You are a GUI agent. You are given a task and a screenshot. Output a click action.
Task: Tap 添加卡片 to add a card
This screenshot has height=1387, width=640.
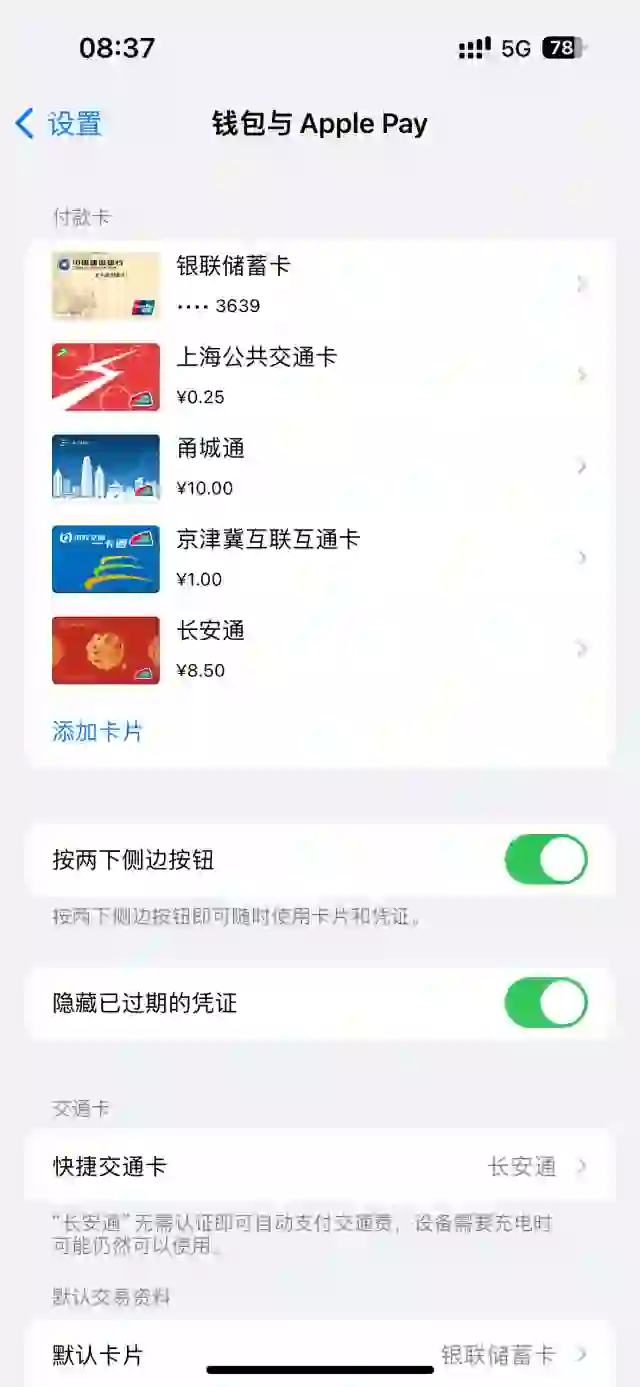coord(98,732)
